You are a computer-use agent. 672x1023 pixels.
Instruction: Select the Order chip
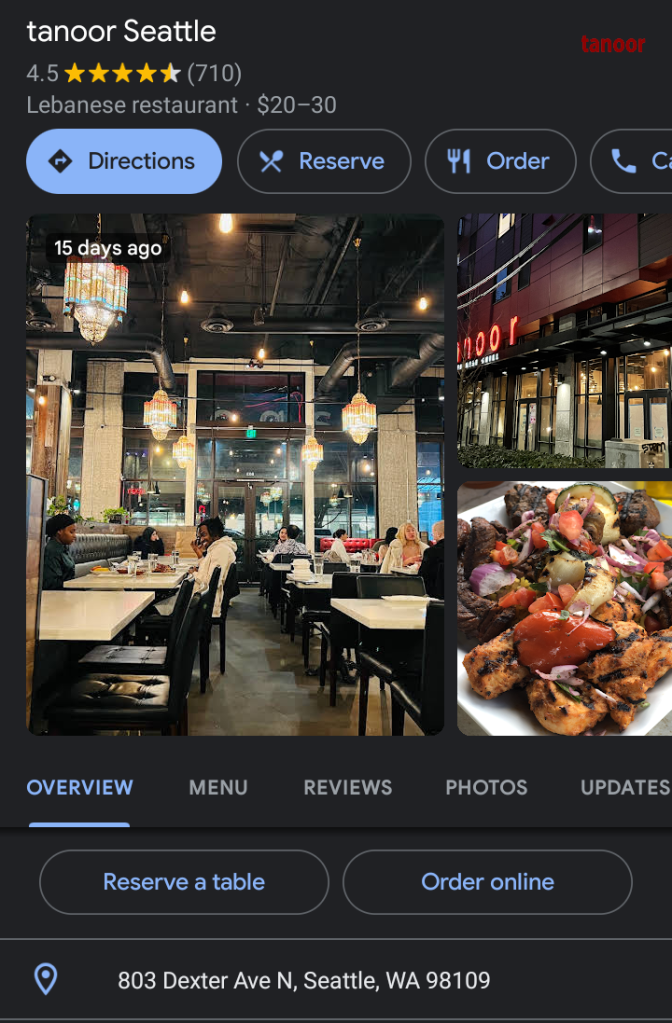tap(500, 161)
